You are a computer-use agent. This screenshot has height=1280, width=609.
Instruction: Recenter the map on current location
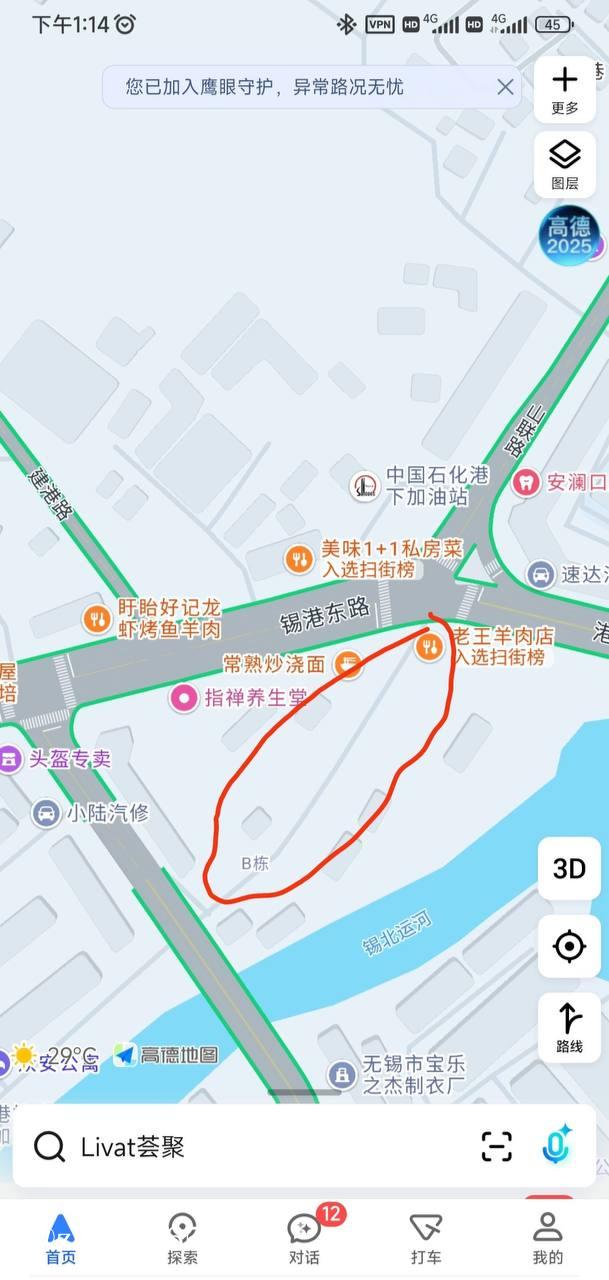(x=569, y=945)
